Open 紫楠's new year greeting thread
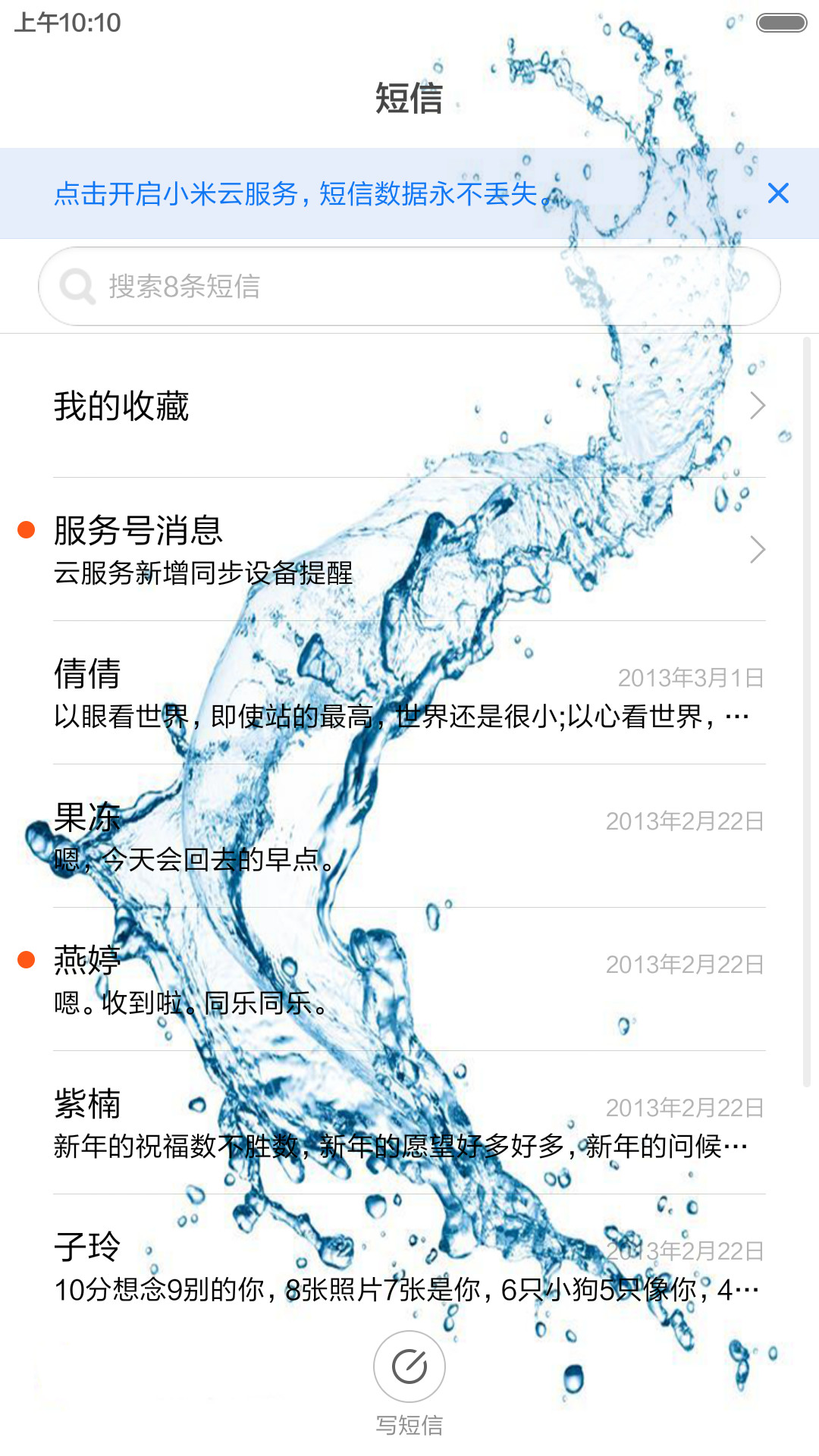The image size is (819, 1456). tap(409, 1123)
